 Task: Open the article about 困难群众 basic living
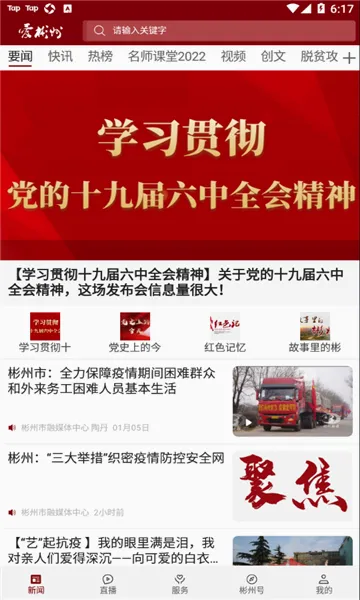pyautogui.click(x=180, y=401)
